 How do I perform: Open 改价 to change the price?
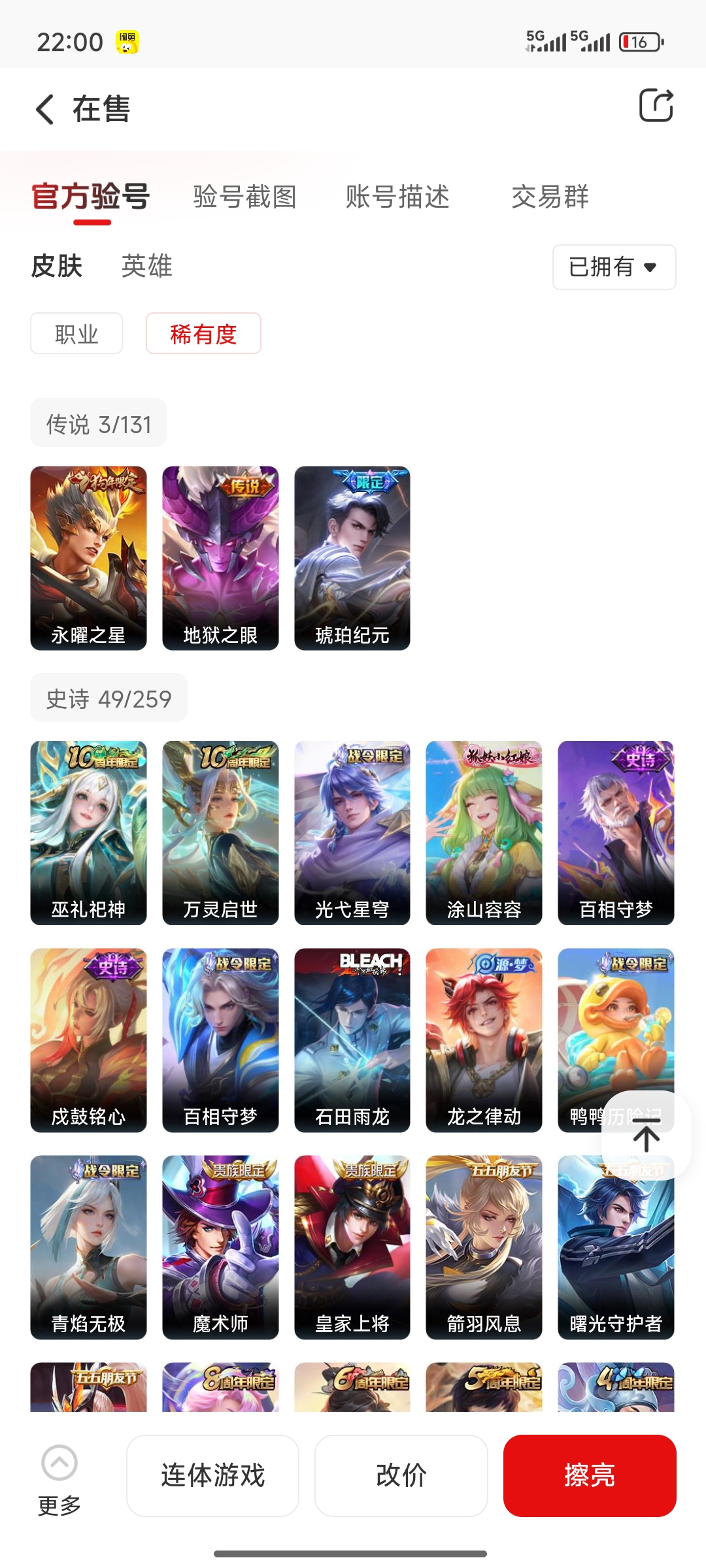tap(401, 1475)
